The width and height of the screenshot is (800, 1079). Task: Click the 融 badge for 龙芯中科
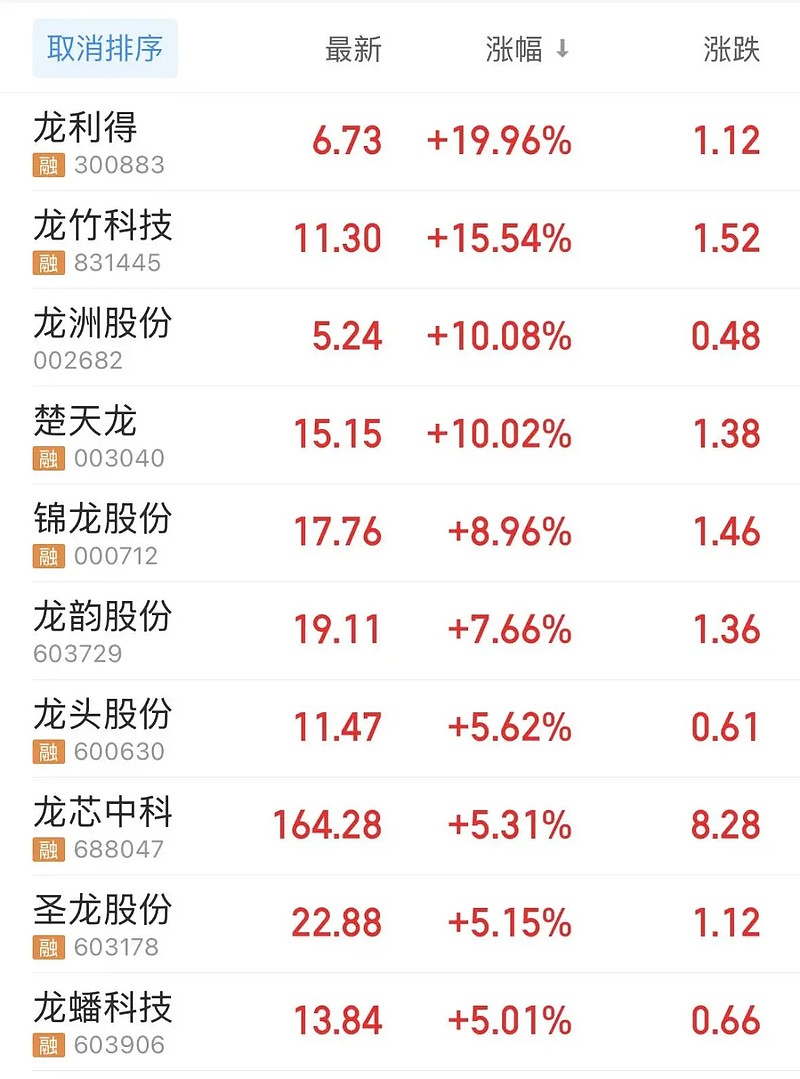[48, 850]
